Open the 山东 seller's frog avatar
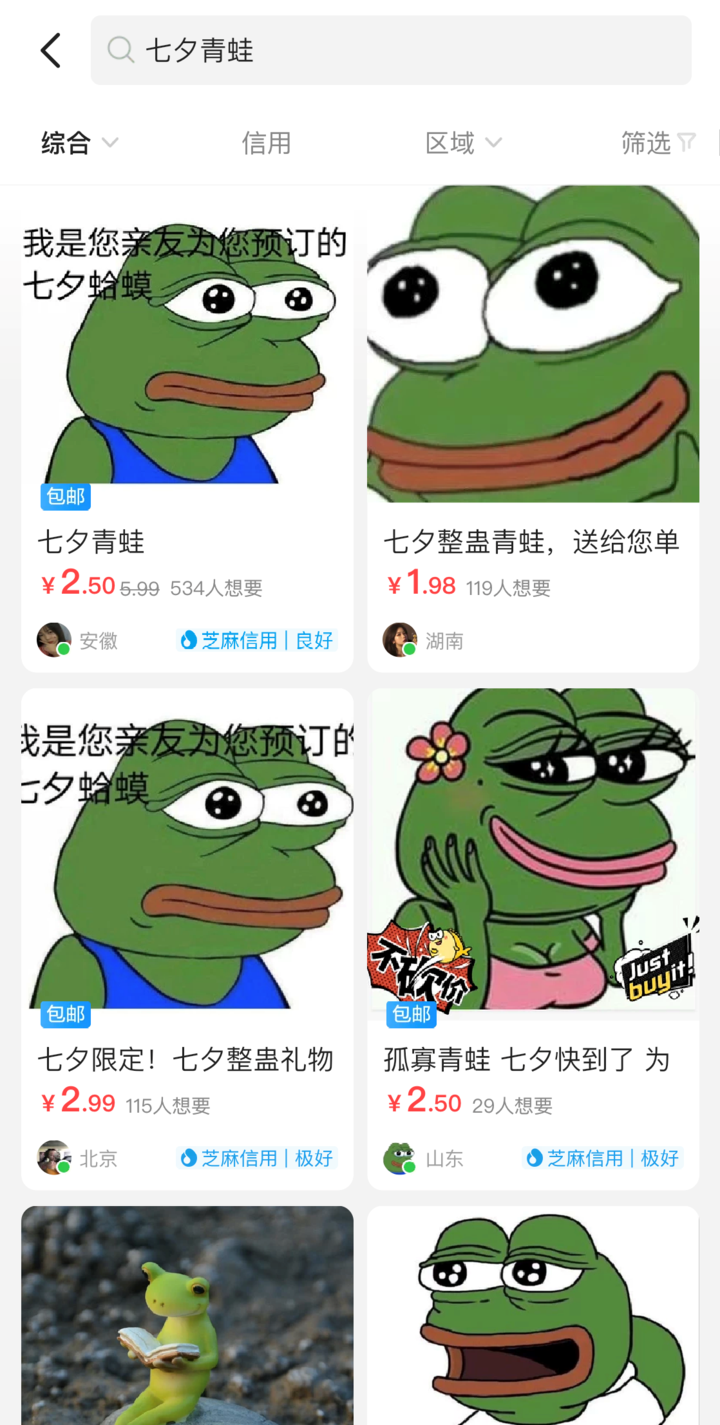720x1425 pixels. 398,1157
